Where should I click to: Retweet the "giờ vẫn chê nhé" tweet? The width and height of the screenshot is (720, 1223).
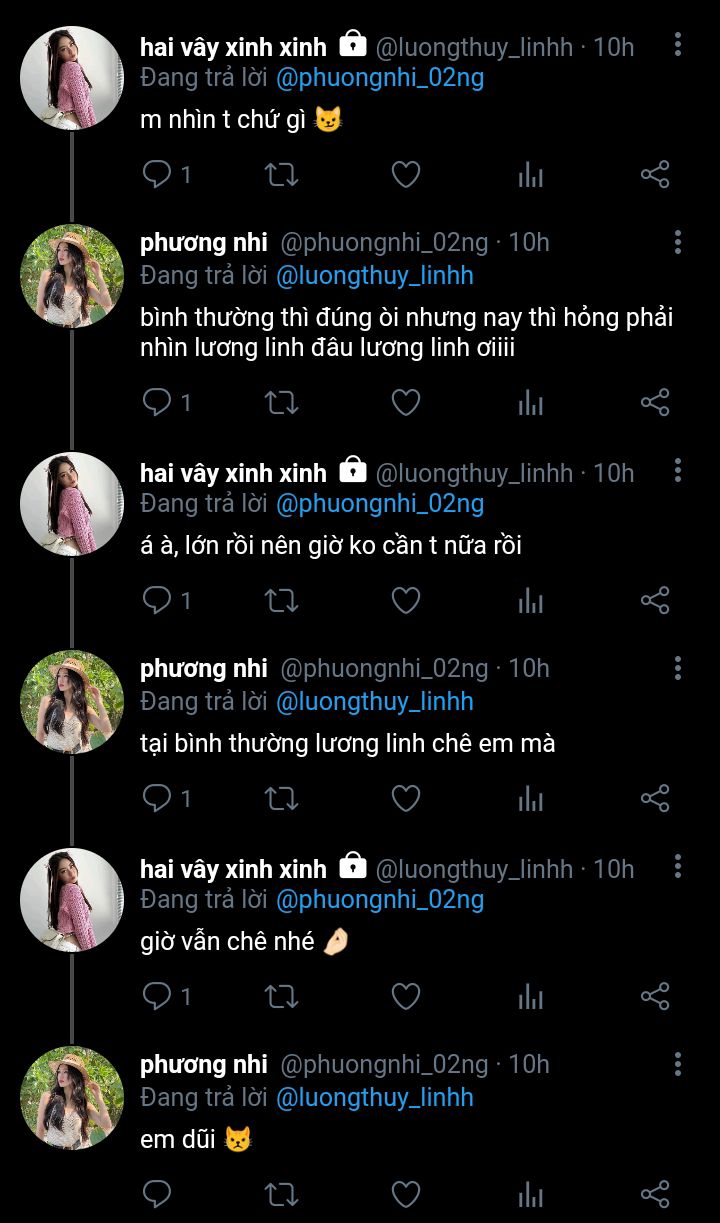(x=281, y=996)
